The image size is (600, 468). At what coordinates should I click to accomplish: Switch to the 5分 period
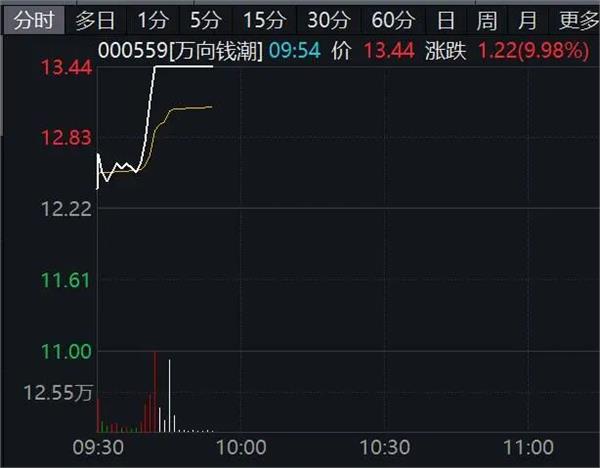[205, 19]
